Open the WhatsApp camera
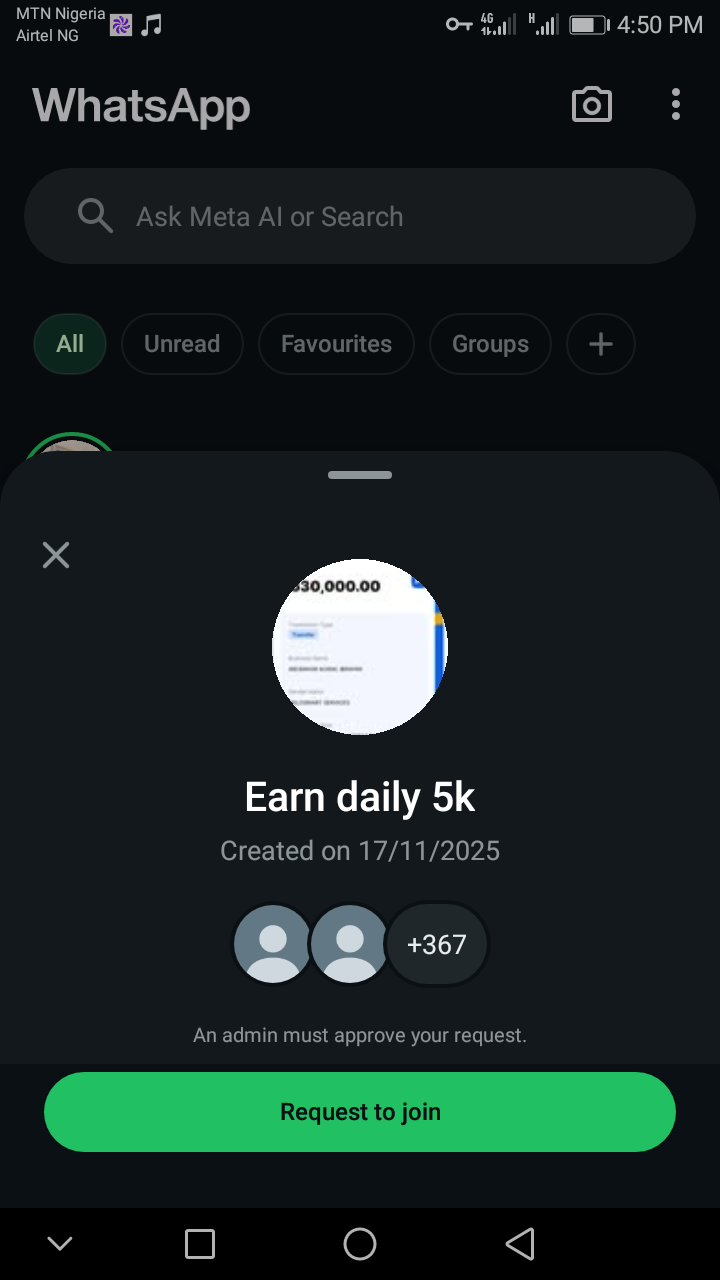Screen dimensions: 720x1280 point(591,104)
